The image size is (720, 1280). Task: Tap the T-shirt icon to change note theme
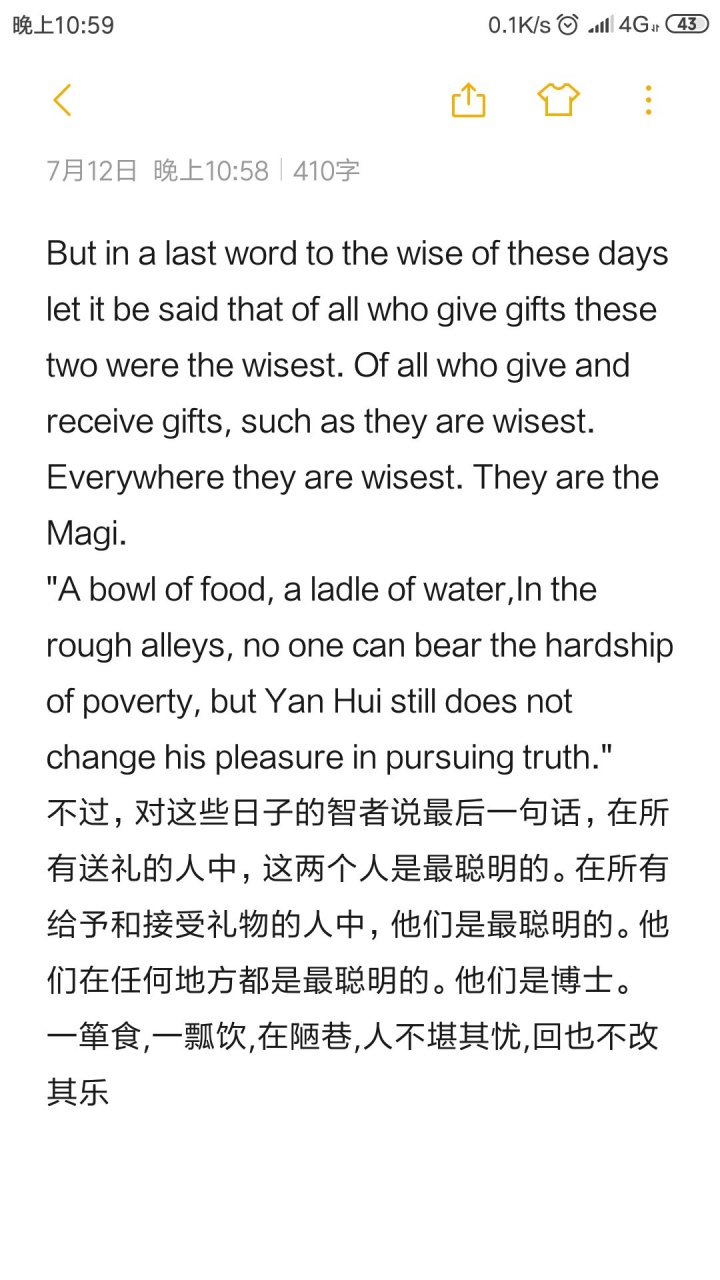(x=559, y=100)
